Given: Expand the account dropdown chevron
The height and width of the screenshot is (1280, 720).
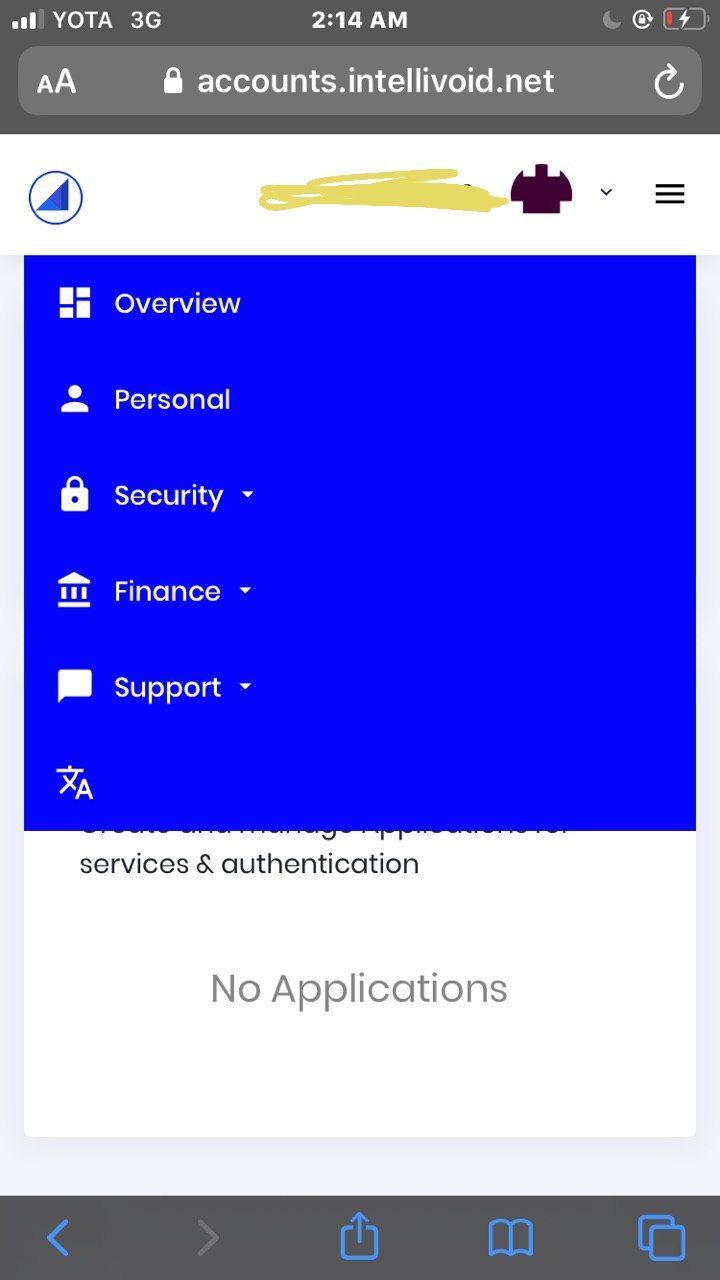Looking at the screenshot, I should click(606, 193).
